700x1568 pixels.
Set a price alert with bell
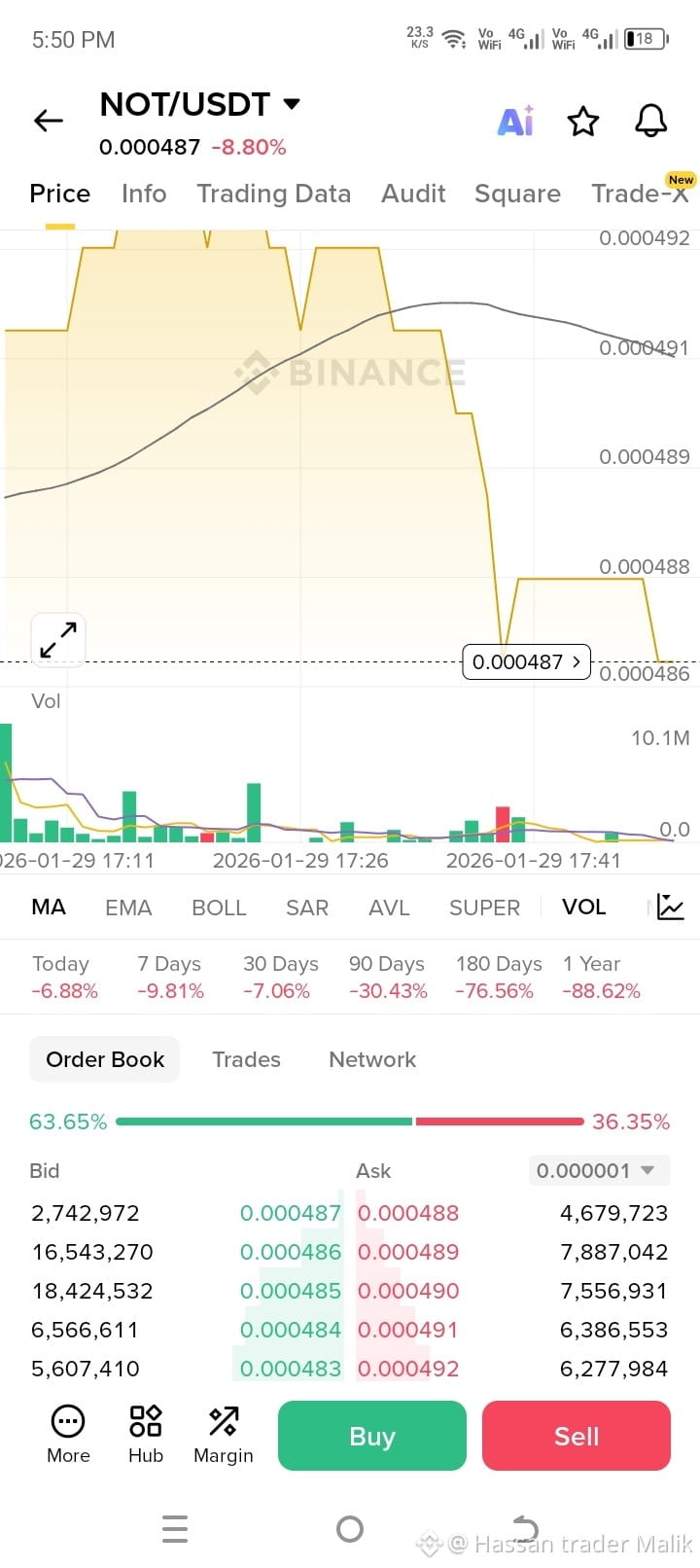point(651,122)
